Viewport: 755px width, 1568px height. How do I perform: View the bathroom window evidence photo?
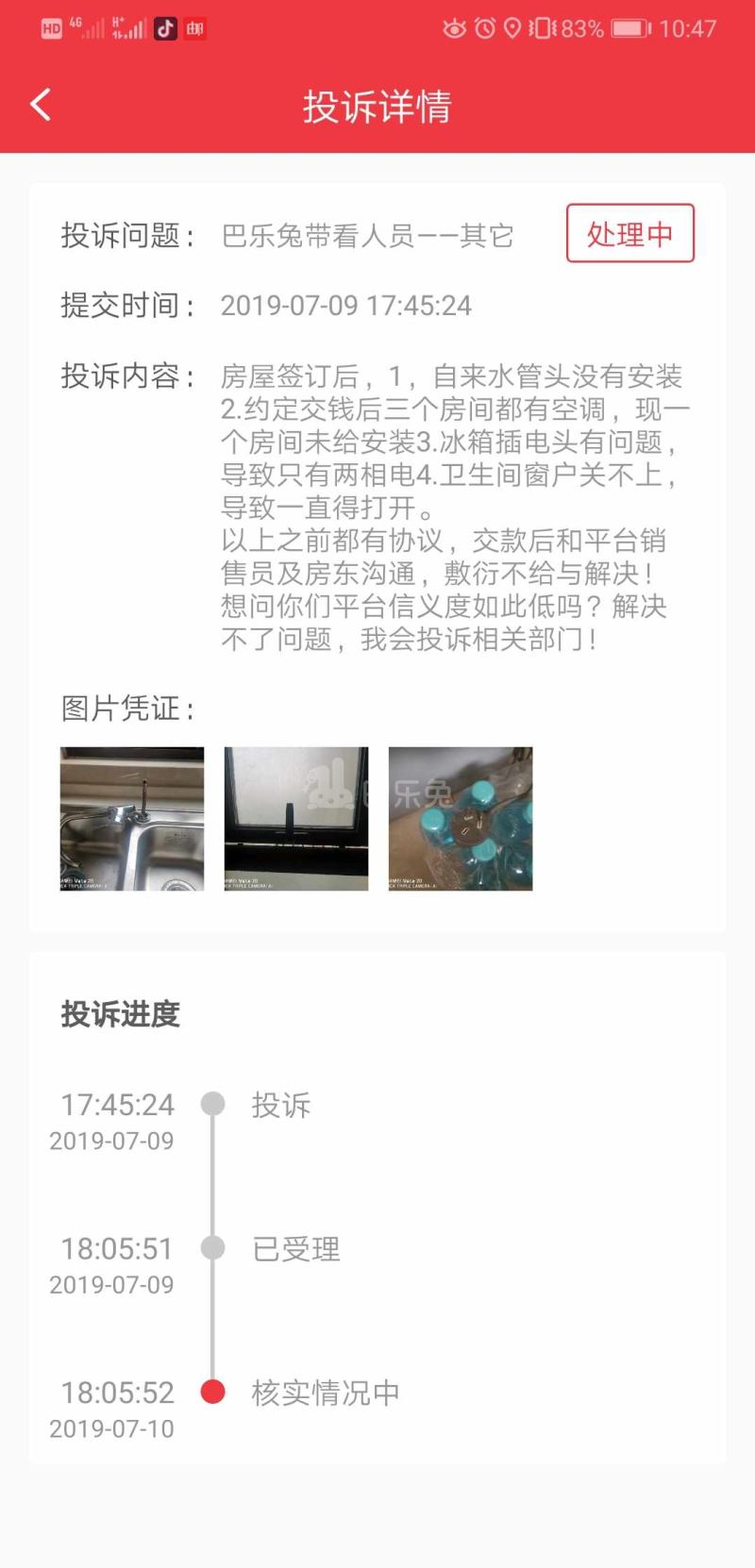pyautogui.click(x=296, y=819)
